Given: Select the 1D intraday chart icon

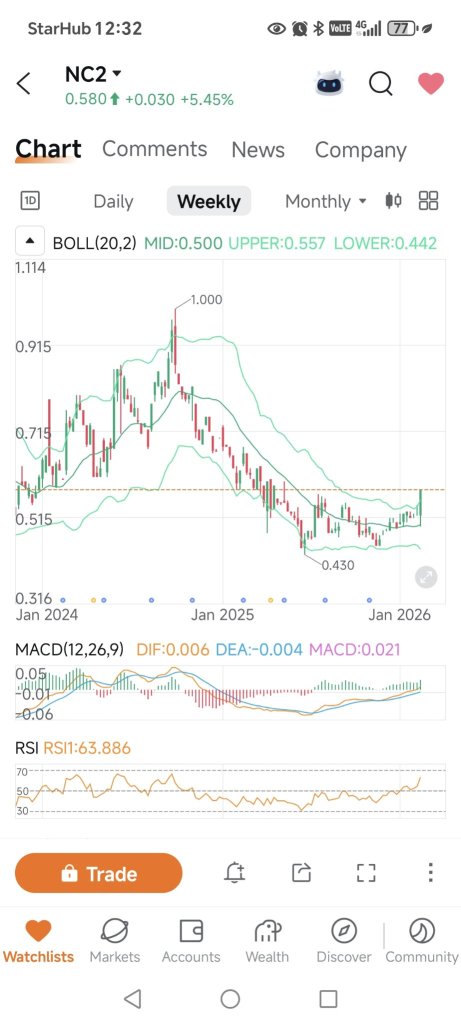Looking at the screenshot, I should pos(30,200).
